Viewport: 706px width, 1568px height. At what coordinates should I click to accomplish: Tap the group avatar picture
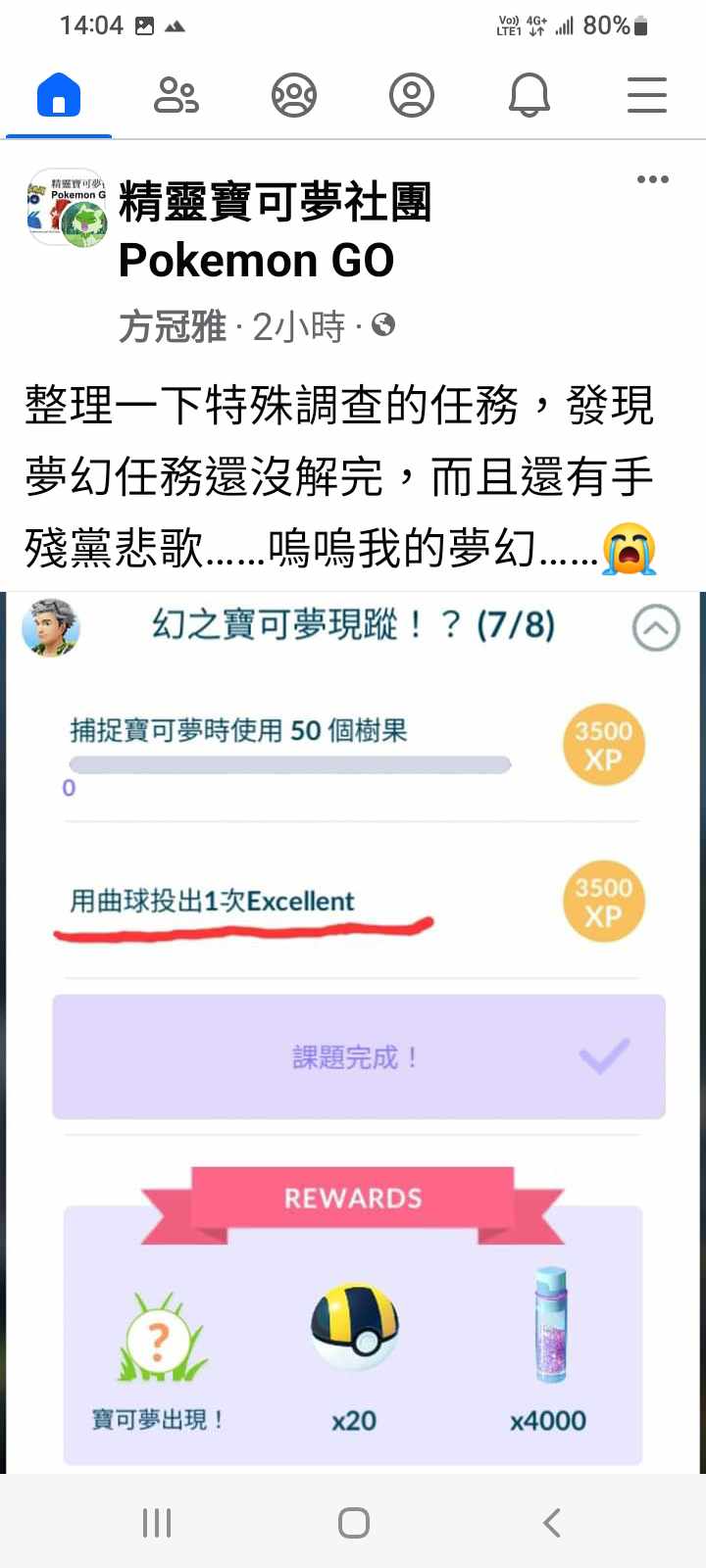[x=65, y=207]
